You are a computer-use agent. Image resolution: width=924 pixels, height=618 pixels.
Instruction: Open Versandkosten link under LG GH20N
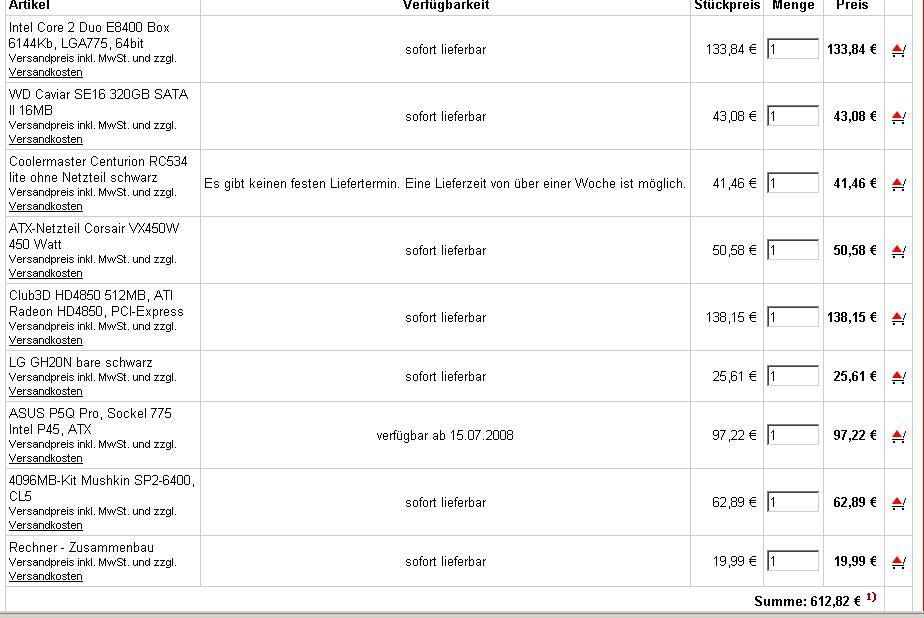pos(46,391)
